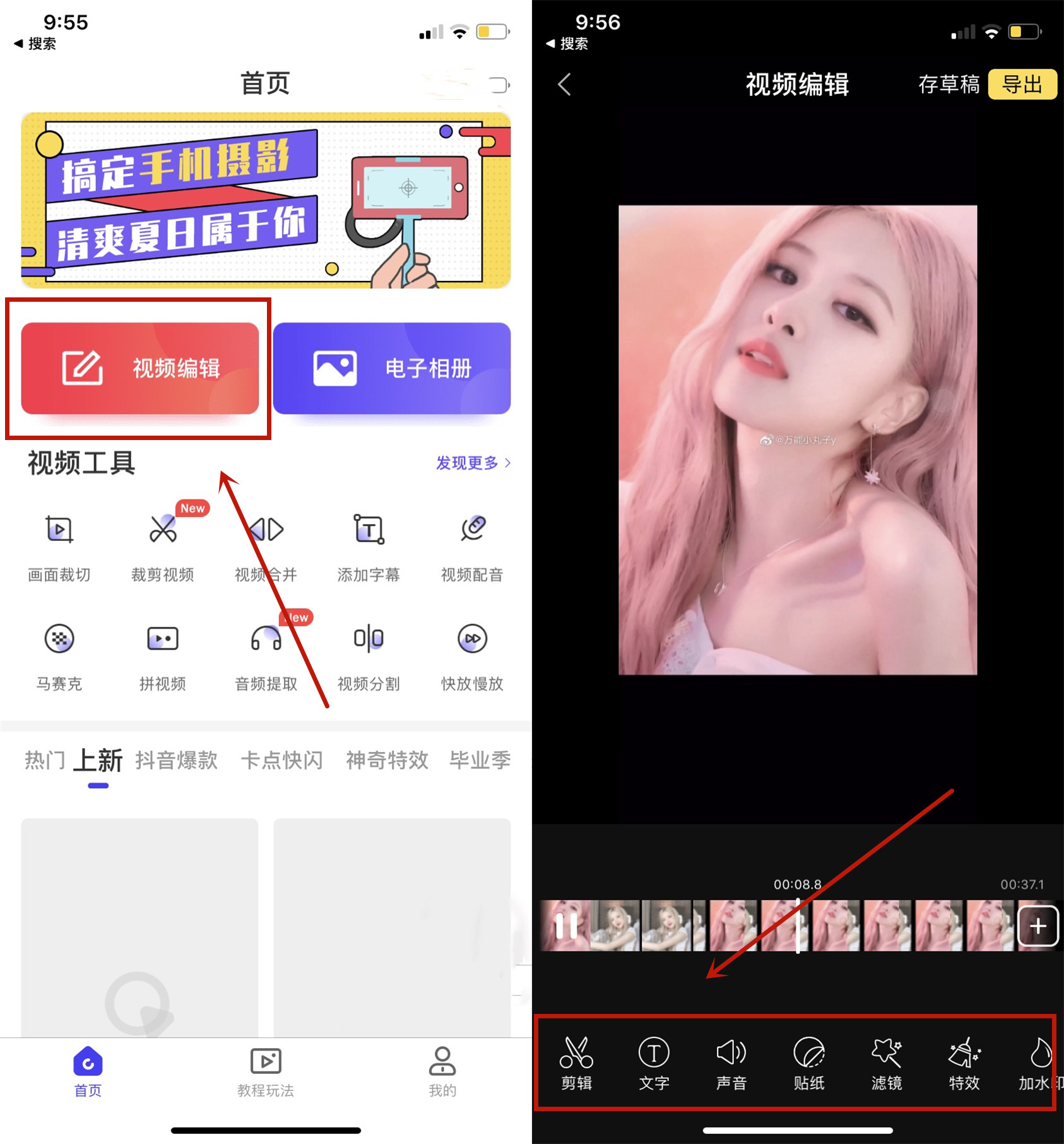The width and height of the screenshot is (1064, 1144).
Task: Select the 添加字幕 subtitle tool
Action: coord(369,546)
